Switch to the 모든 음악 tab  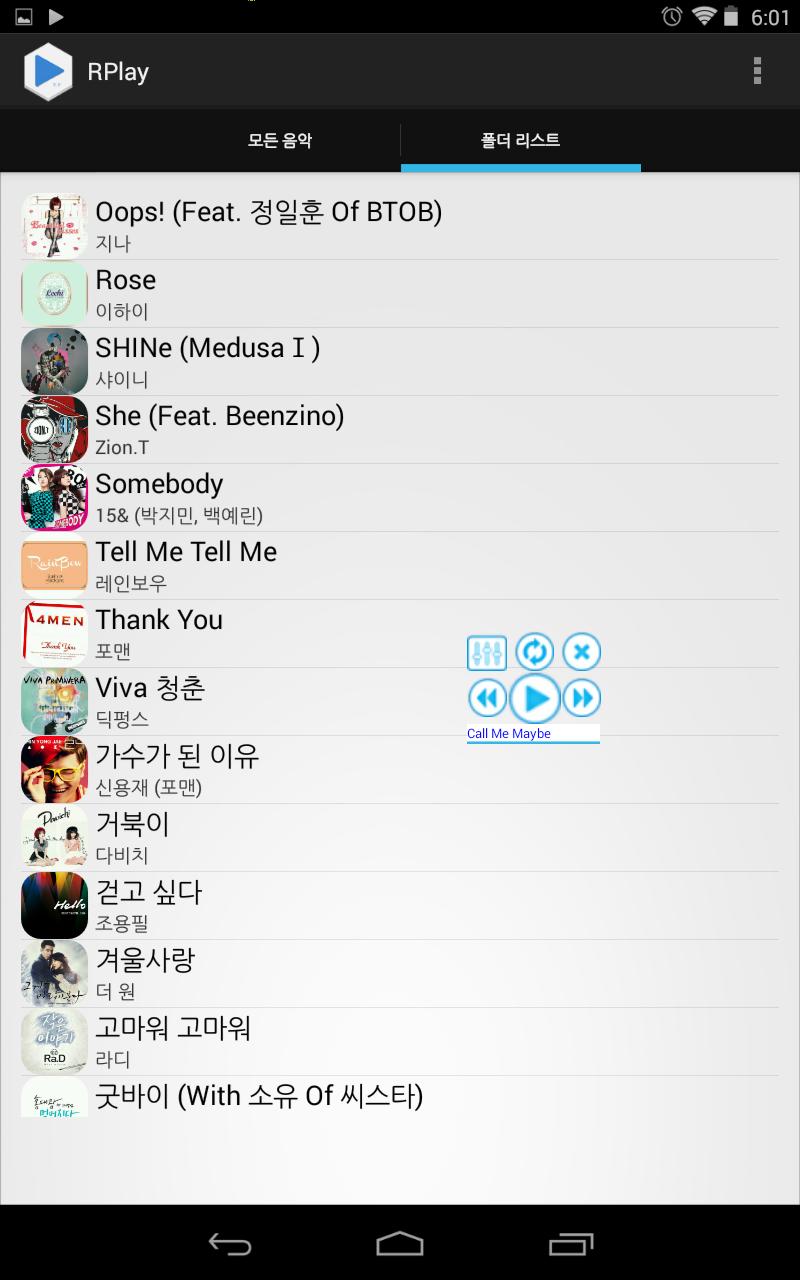point(280,140)
